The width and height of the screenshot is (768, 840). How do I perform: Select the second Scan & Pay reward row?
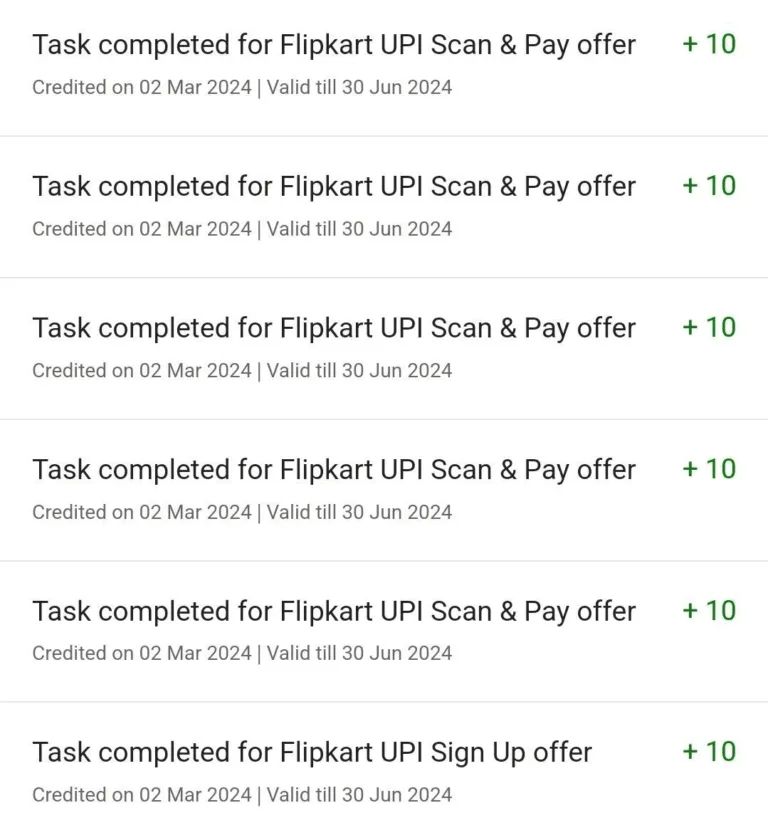click(x=334, y=186)
